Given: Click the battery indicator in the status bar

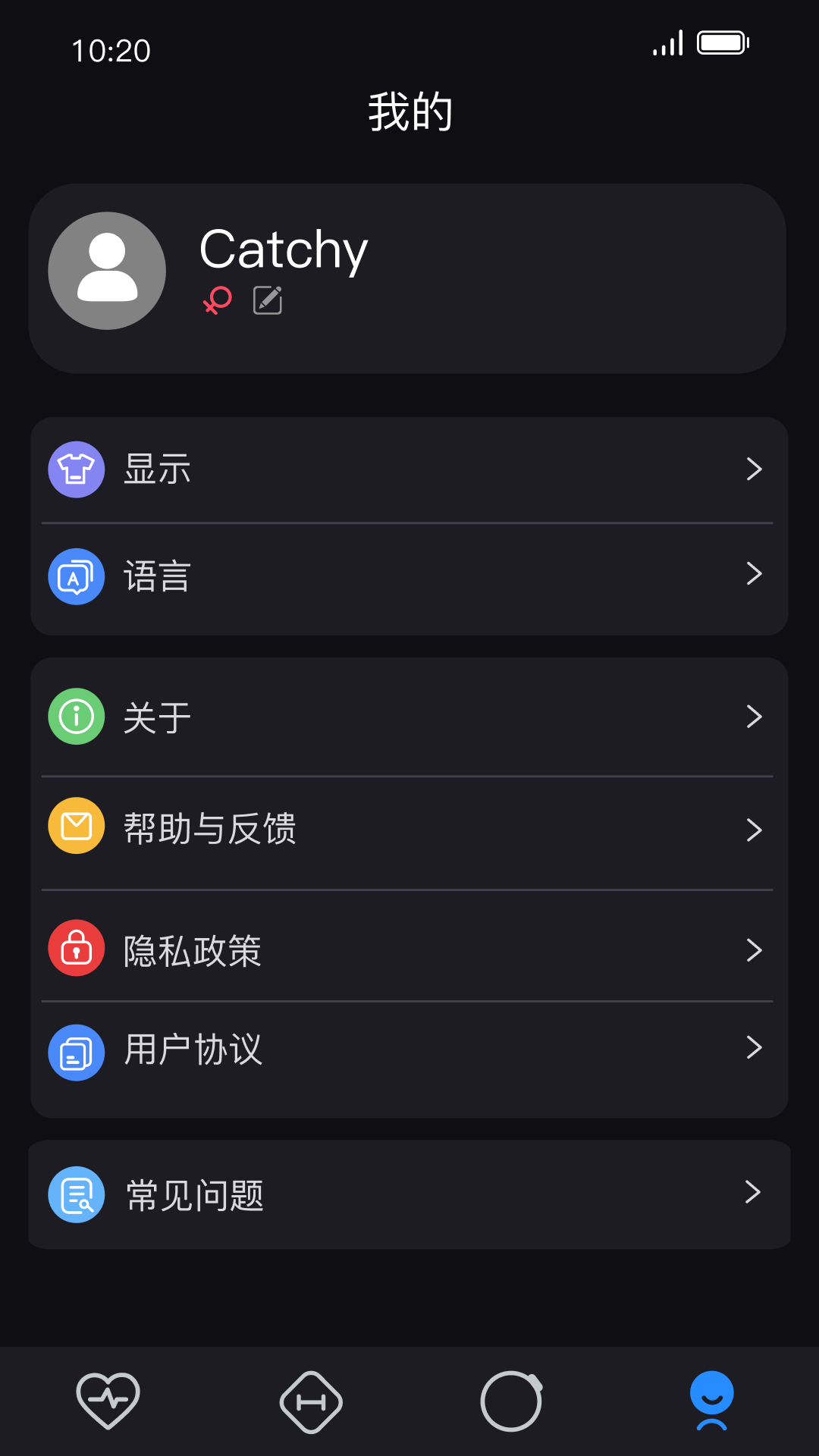Looking at the screenshot, I should tap(721, 43).
